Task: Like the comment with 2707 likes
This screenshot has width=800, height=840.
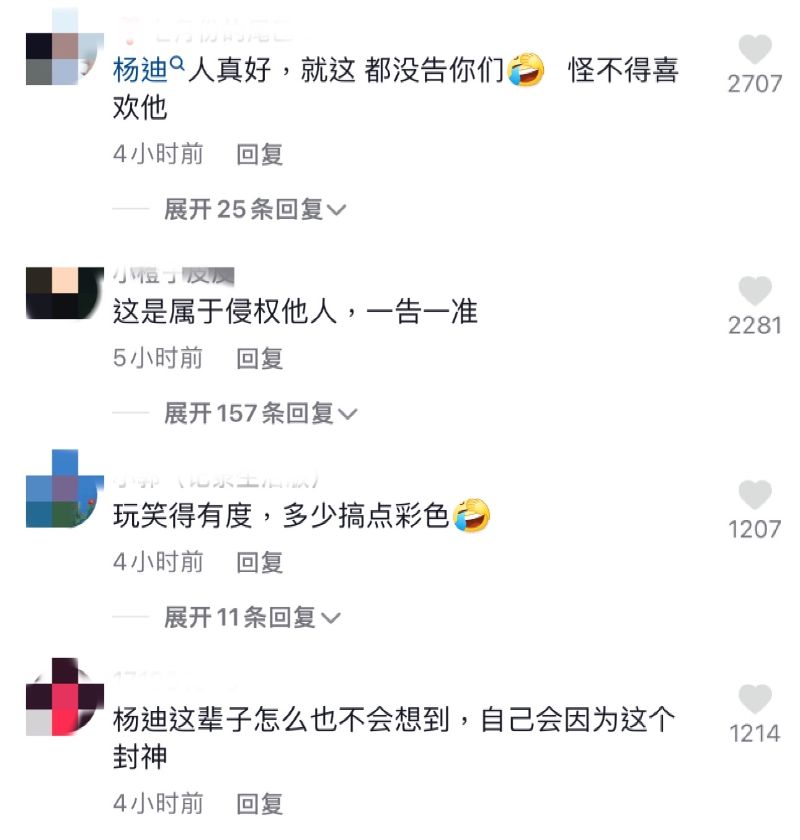Action: tap(755, 50)
